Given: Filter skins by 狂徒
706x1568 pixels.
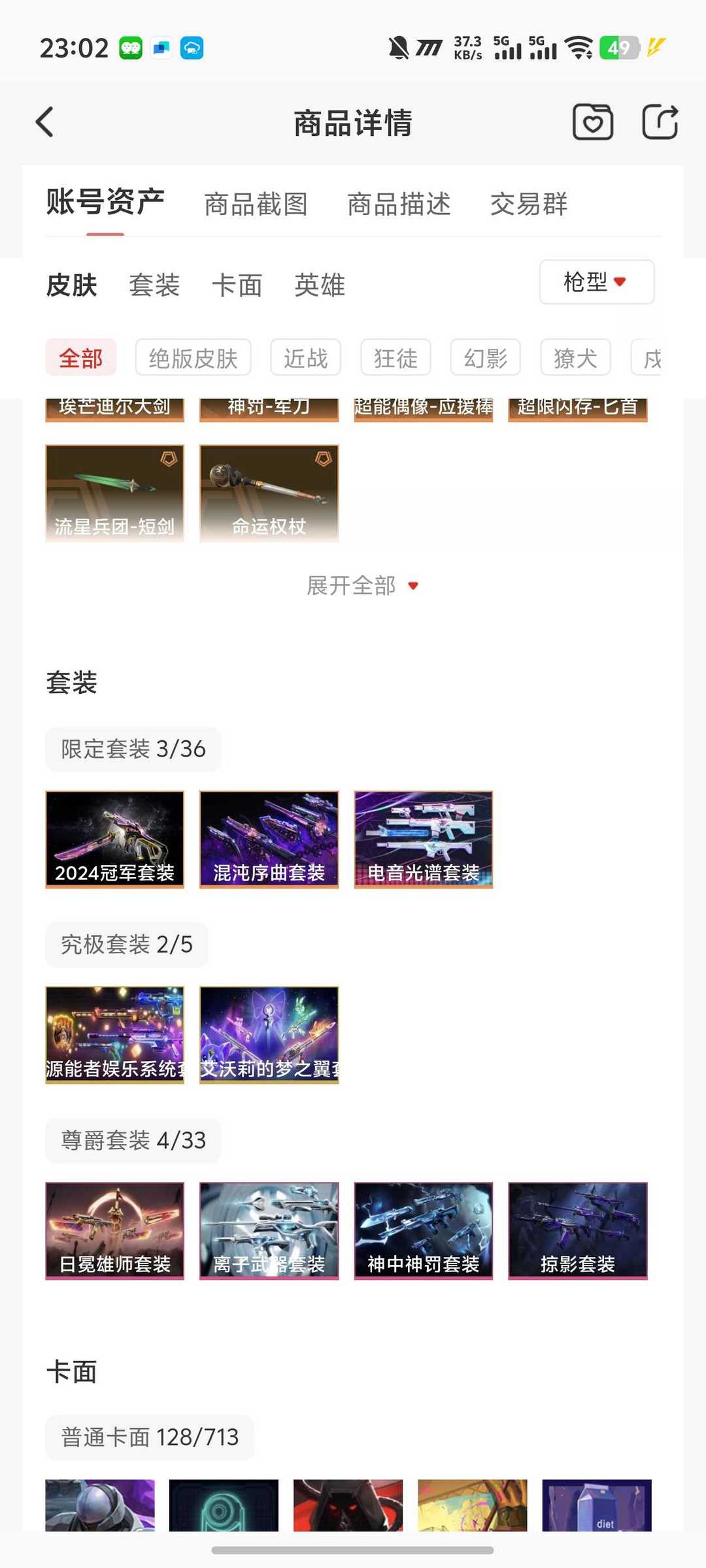Looking at the screenshot, I should [395, 358].
